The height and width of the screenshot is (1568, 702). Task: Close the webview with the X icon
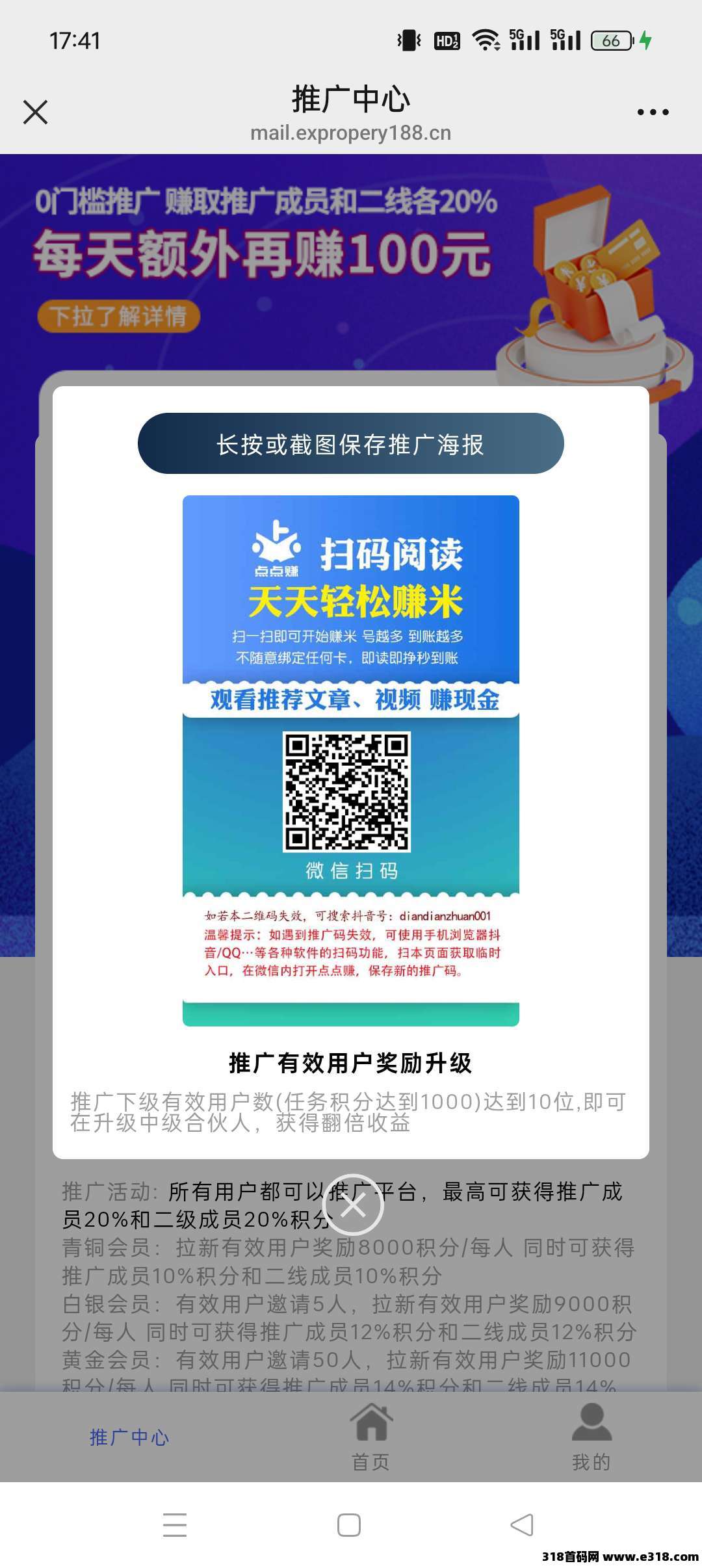(x=36, y=112)
